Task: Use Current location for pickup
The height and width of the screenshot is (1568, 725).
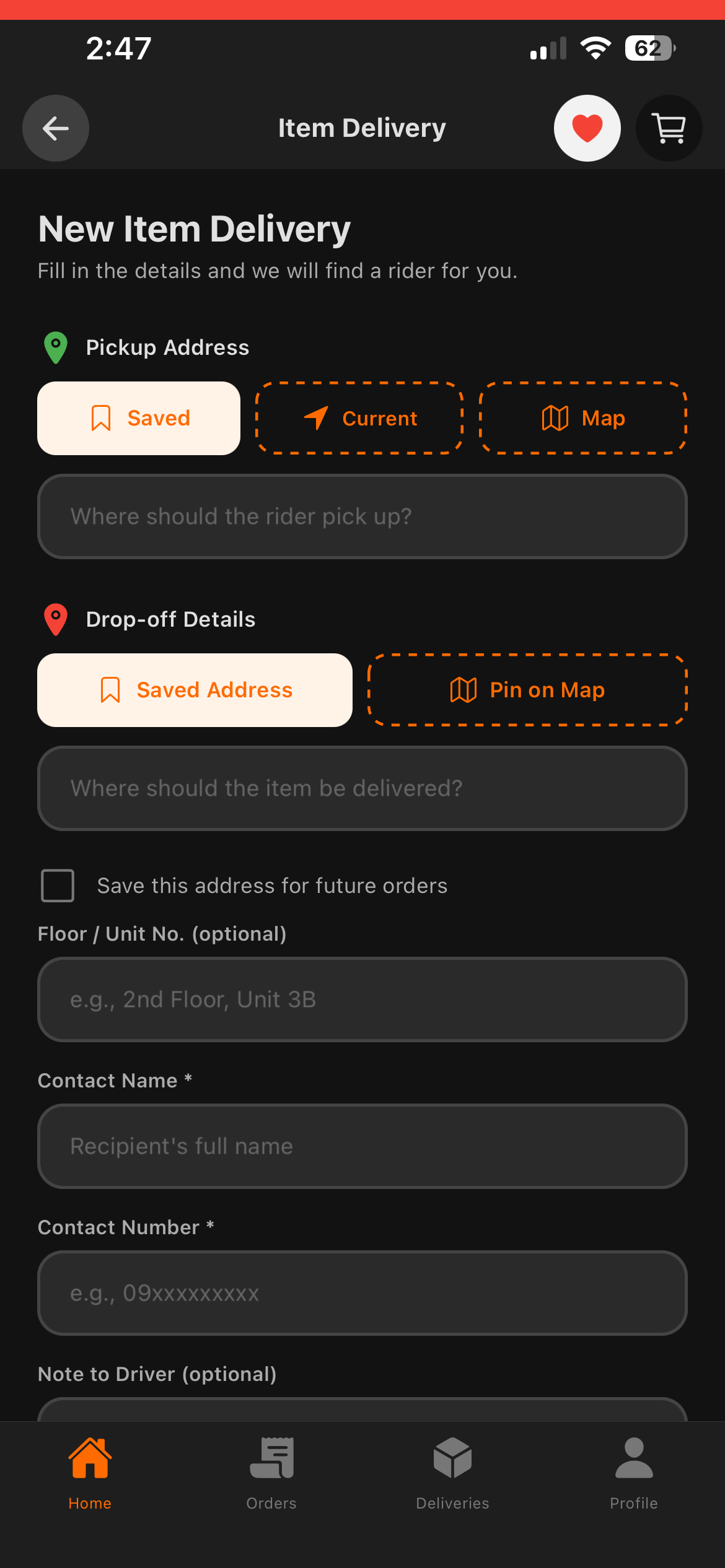Action: pyautogui.click(x=360, y=418)
